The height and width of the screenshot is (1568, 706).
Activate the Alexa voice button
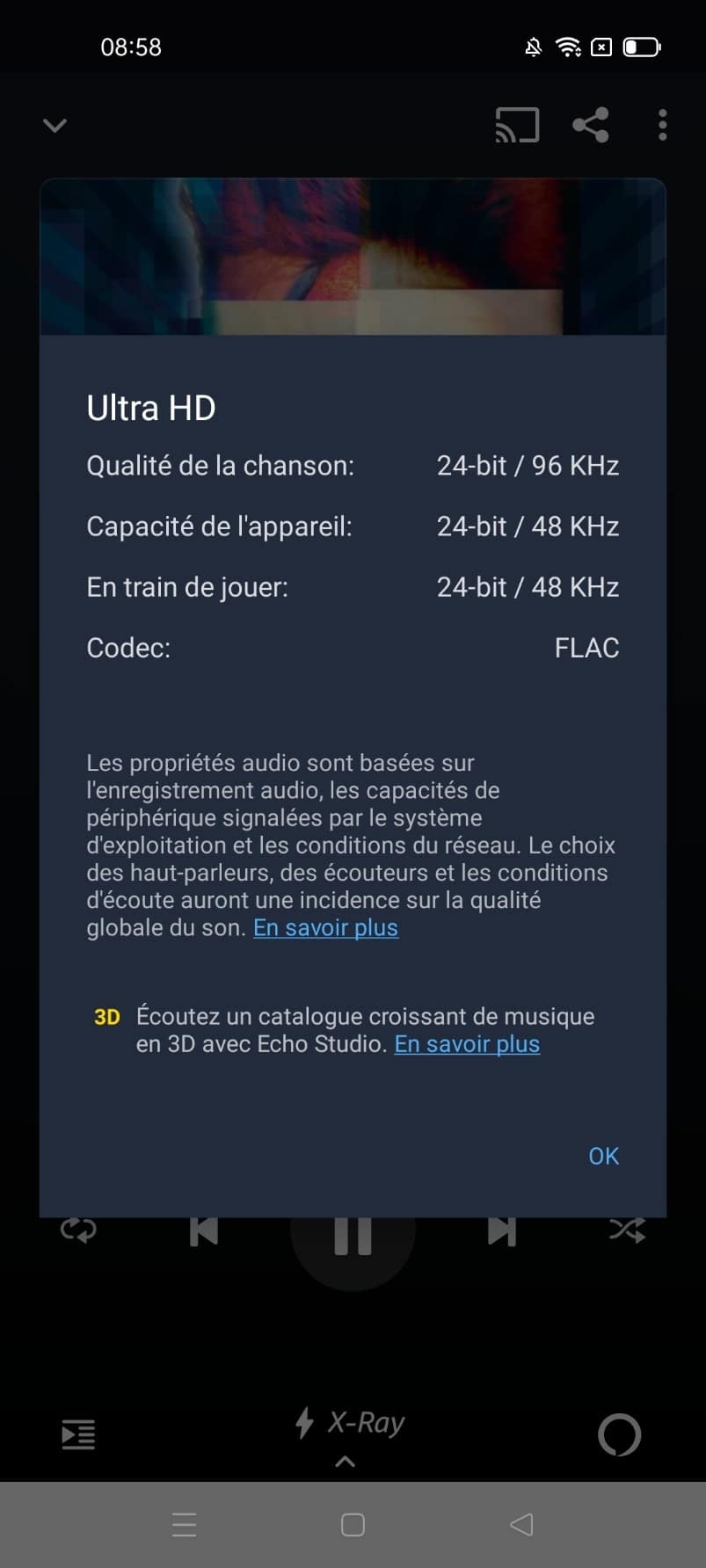click(619, 1434)
